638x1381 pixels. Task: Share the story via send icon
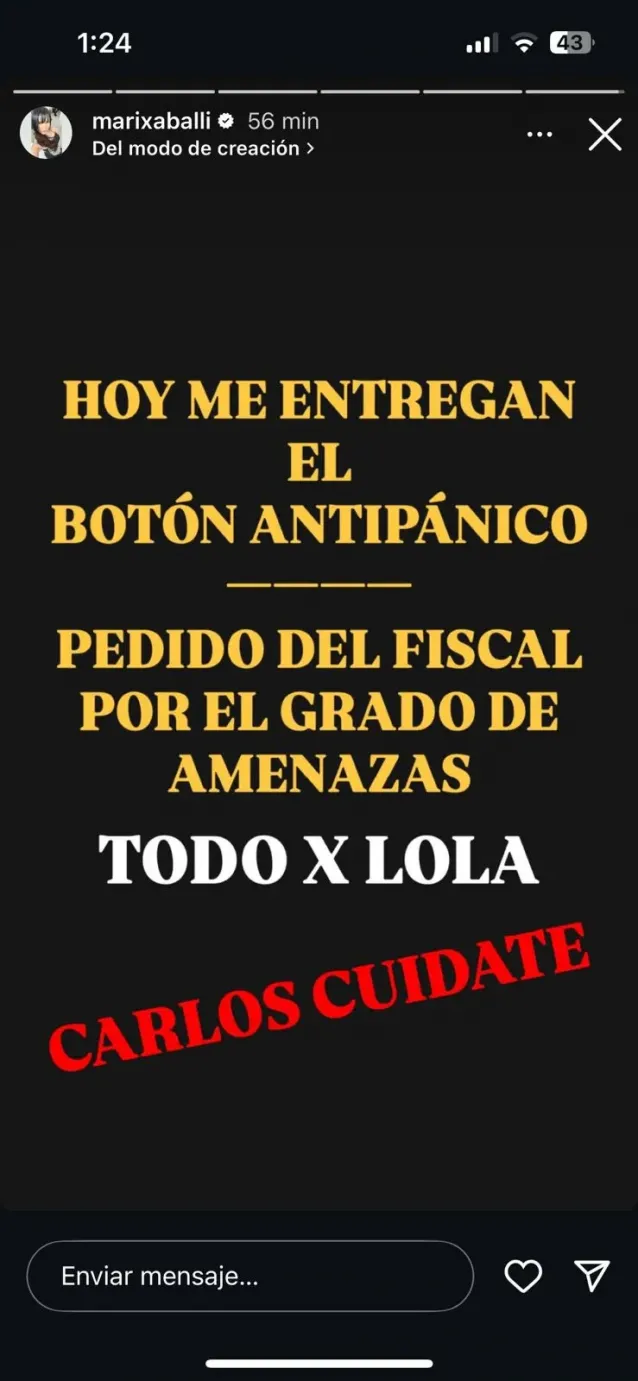[592, 1275]
